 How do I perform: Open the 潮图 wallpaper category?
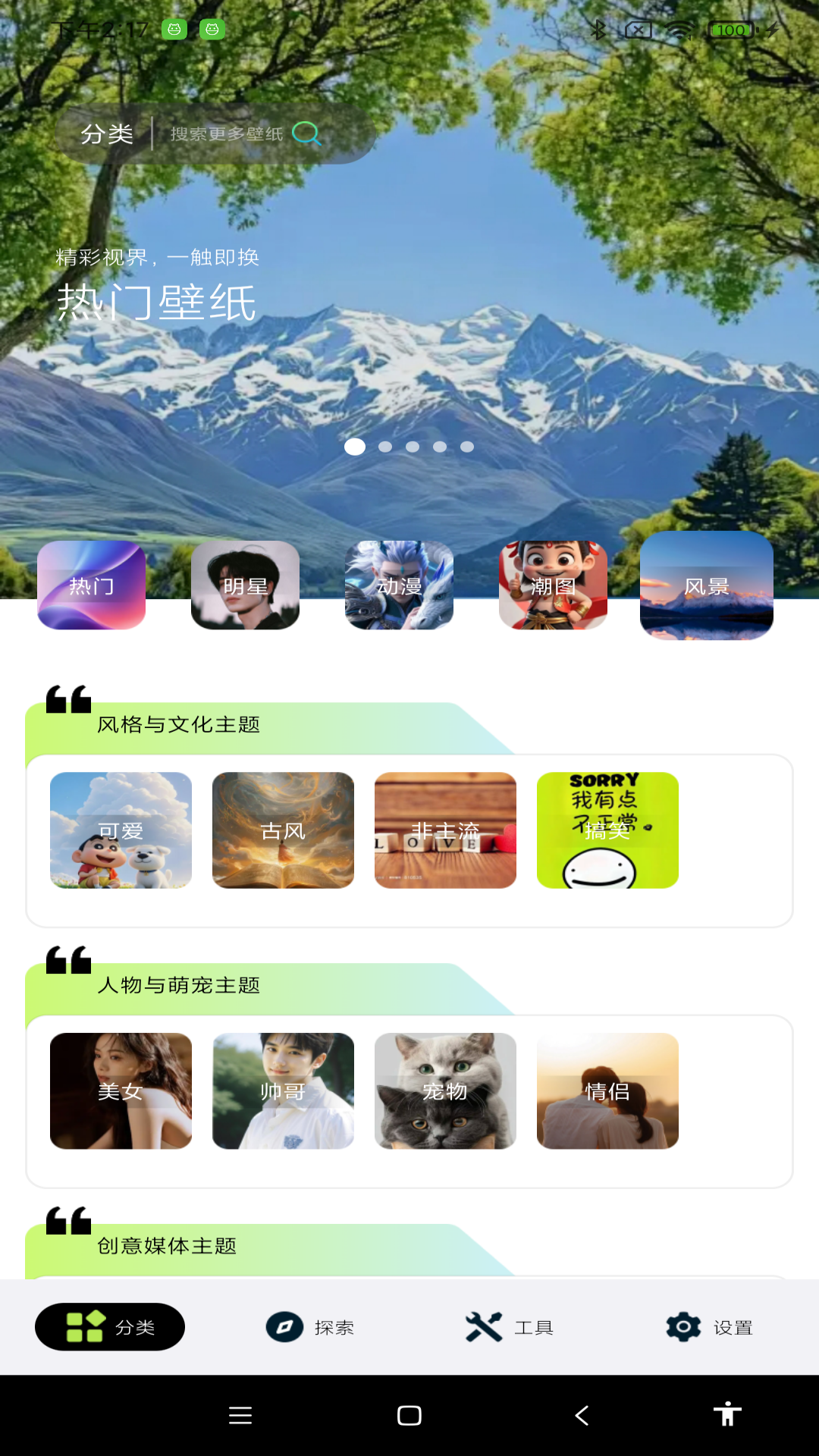tap(553, 585)
